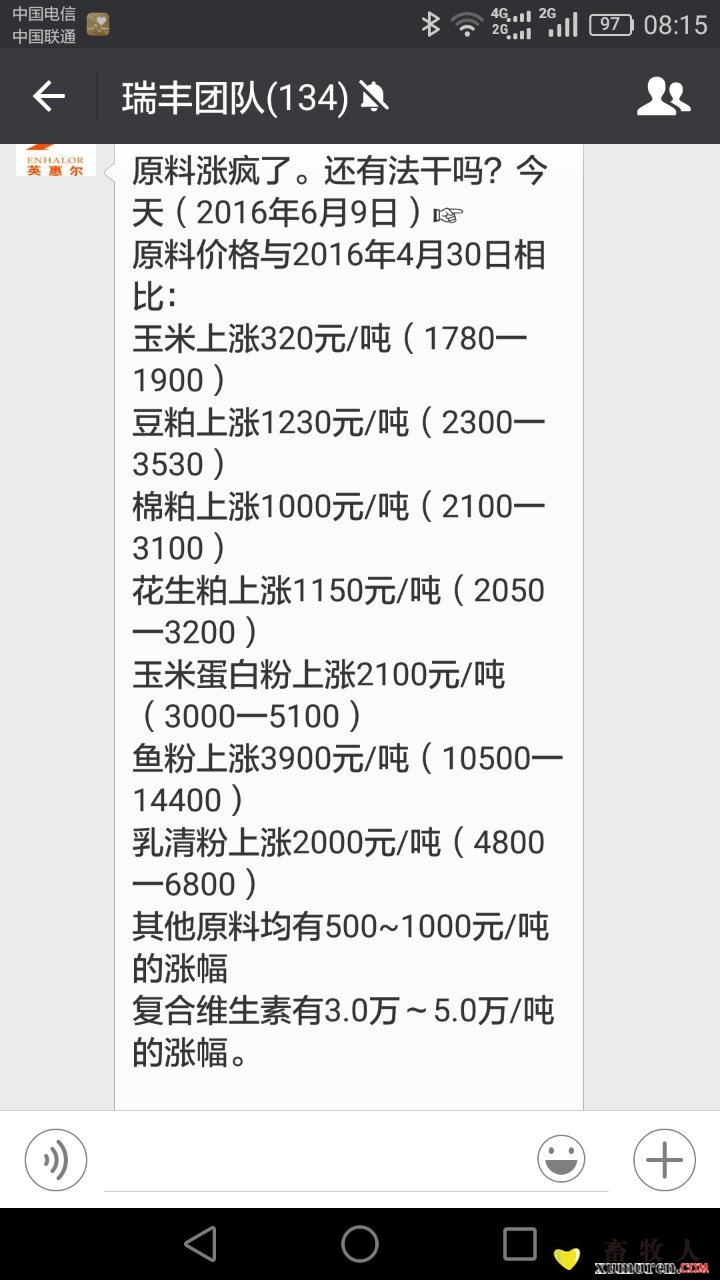Image resolution: width=720 pixels, height=1280 pixels.
Task: Tap the system home button
Action: click(360, 1244)
